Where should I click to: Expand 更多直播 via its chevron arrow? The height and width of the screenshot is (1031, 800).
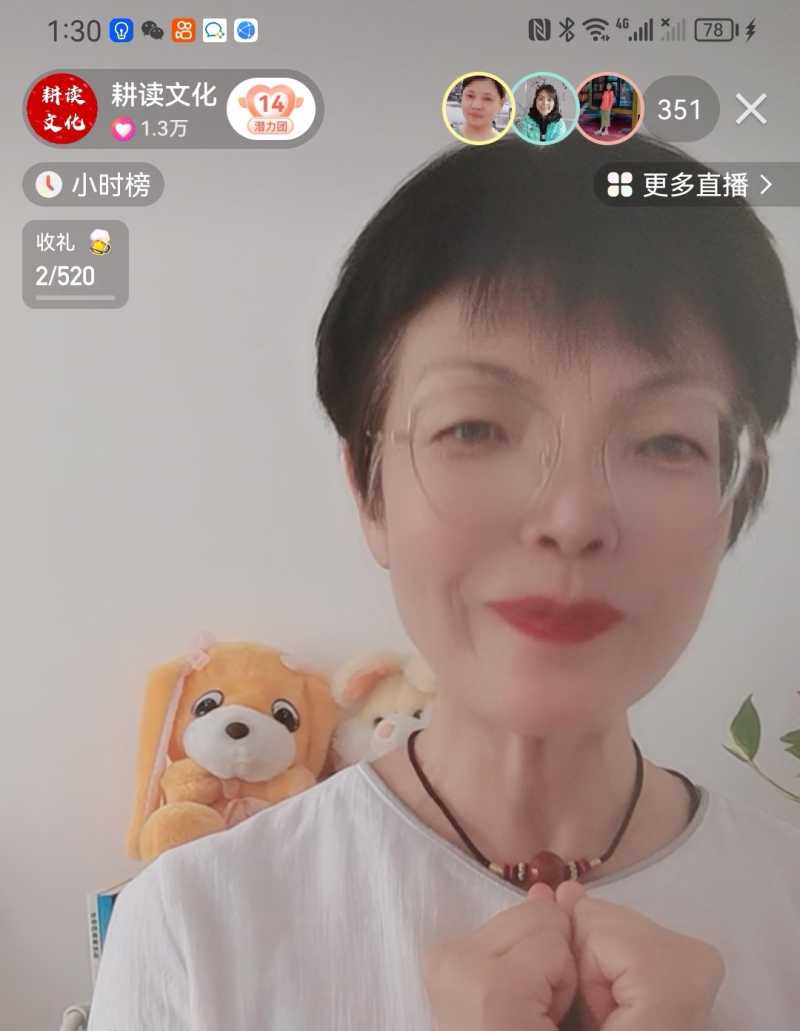(765, 184)
